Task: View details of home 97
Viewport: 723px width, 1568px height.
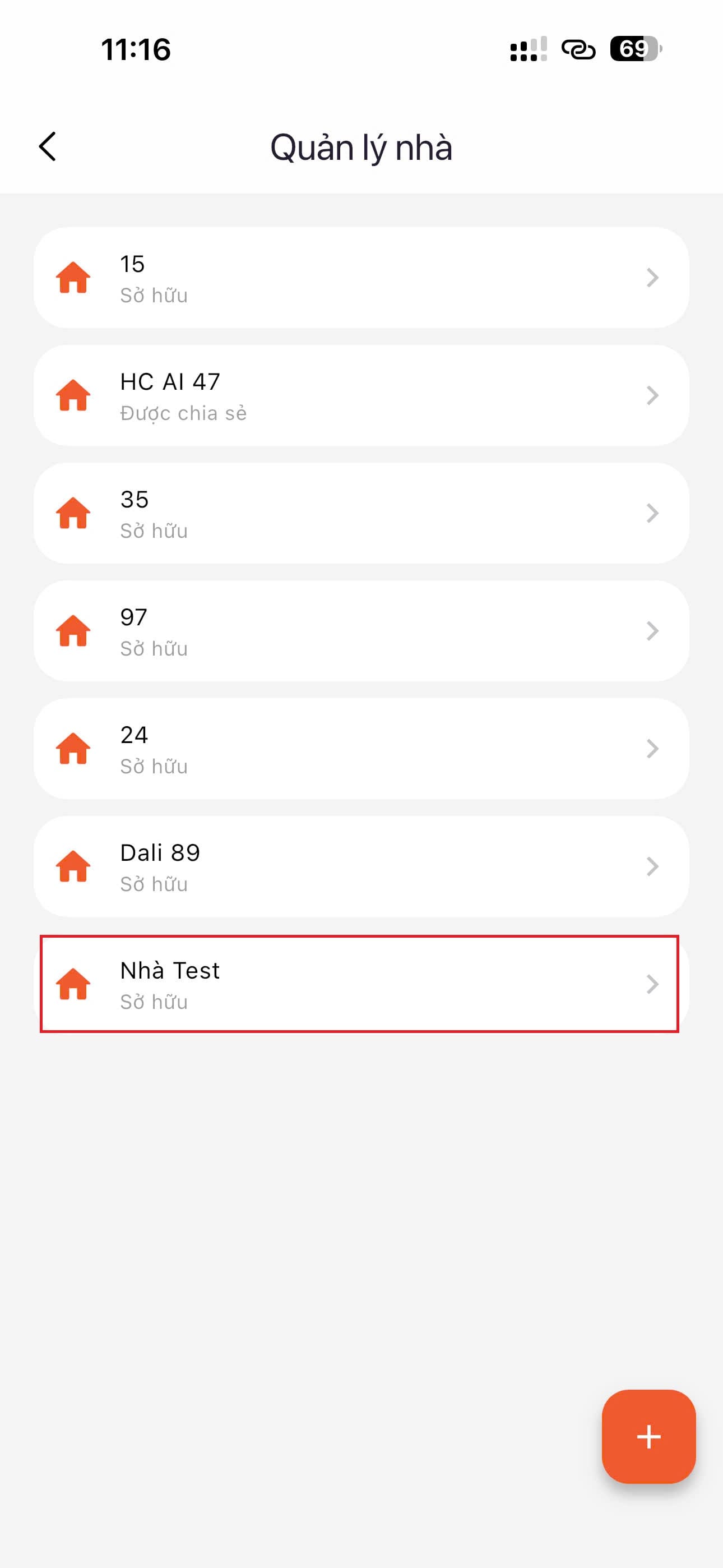Action: [361, 631]
